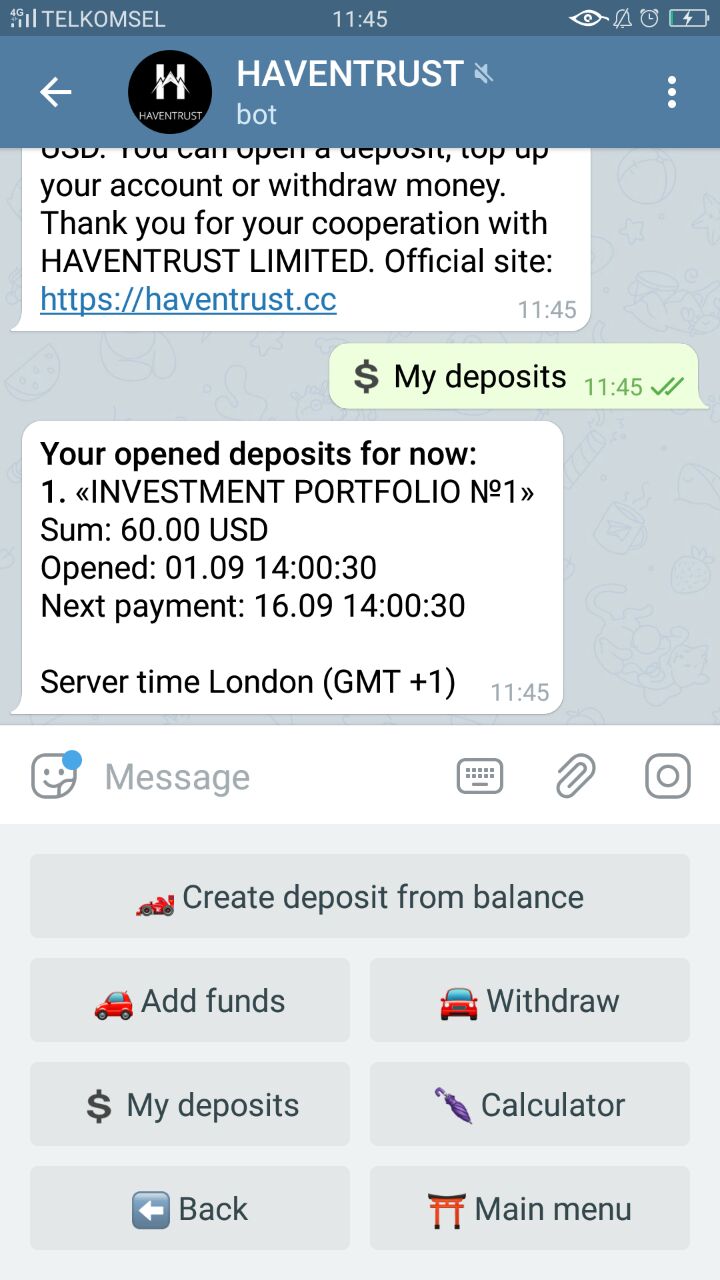The image size is (720, 1280).
Task: Open the overflow menu
Action: [672, 93]
